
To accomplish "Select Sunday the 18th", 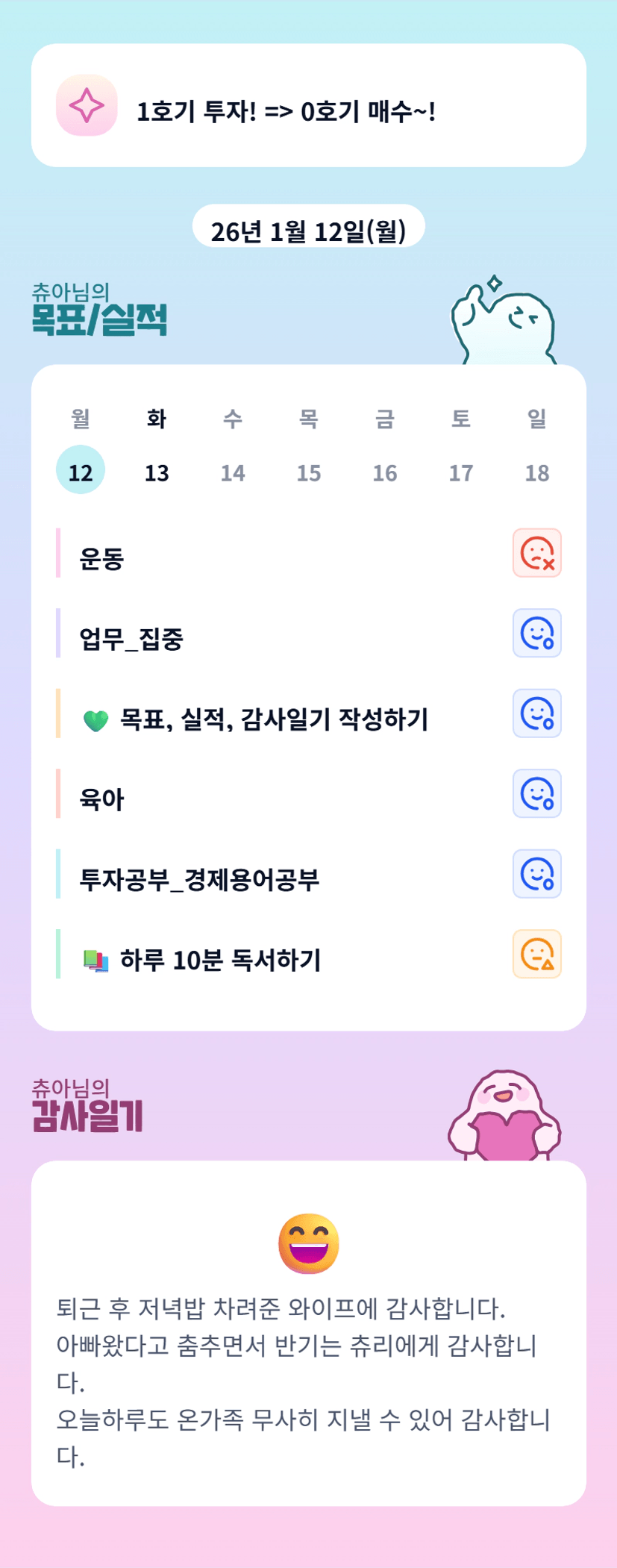I will pyautogui.click(x=537, y=469).
